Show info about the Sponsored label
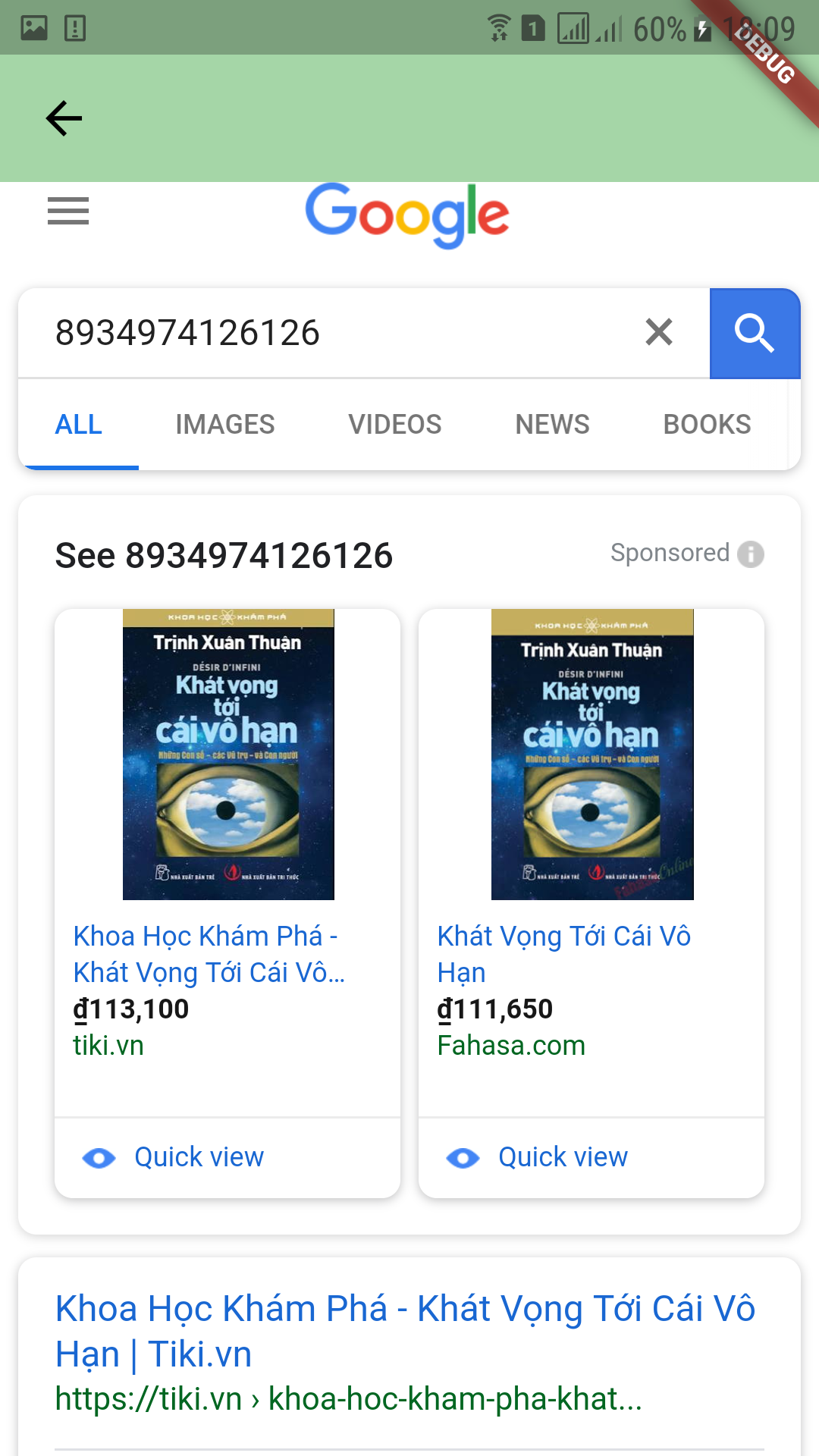The height and width of the screenshot is (1456, 819). [x=751, y=554]
